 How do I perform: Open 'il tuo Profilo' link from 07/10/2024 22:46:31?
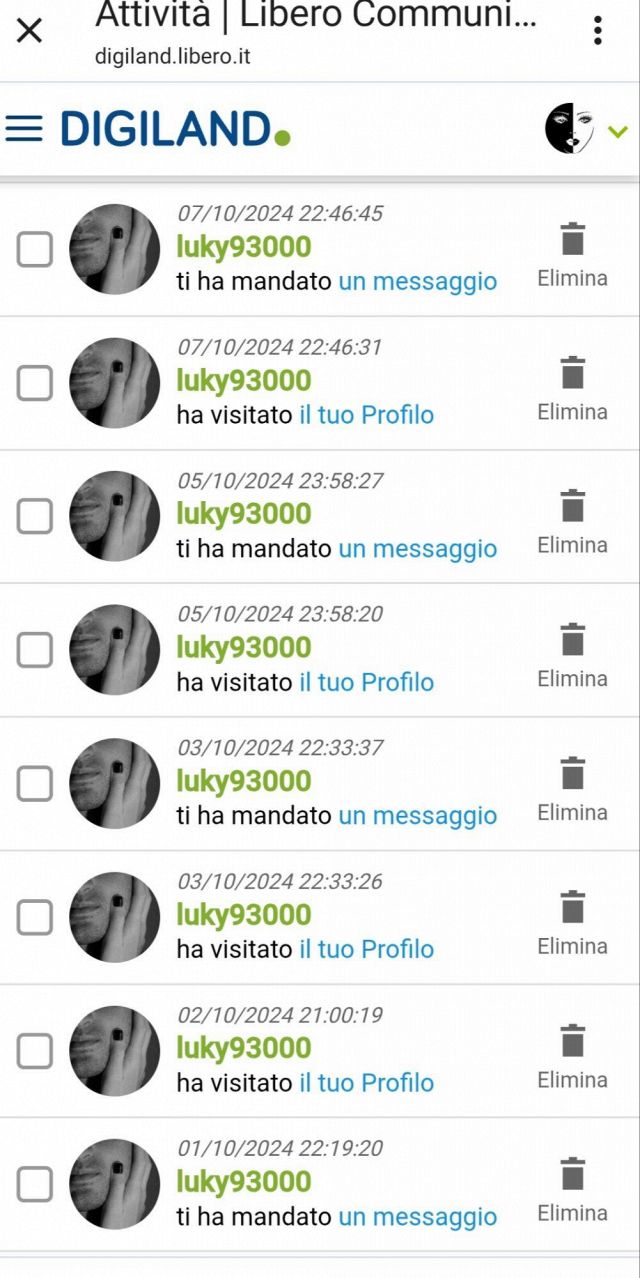366,415
